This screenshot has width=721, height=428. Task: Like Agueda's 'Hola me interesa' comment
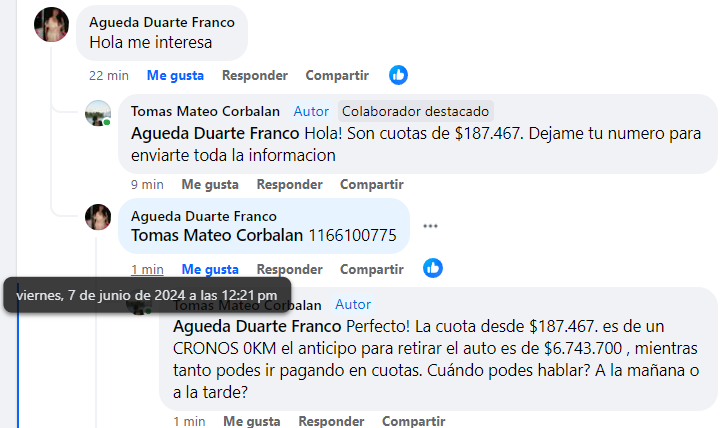pyautogui.click(x=175, y=75)
